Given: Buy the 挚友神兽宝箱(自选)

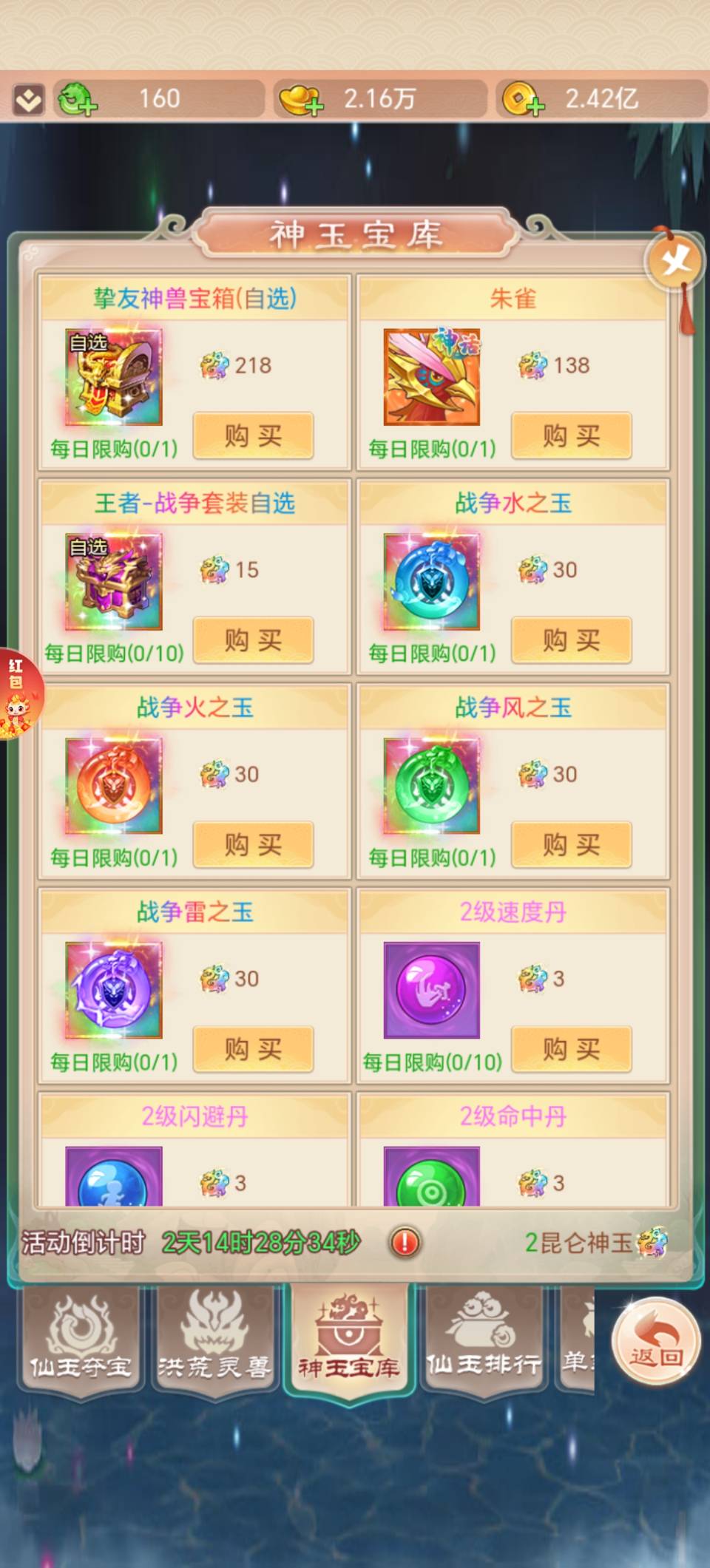Looking at the screenshot, I should [x=253, y=436].
